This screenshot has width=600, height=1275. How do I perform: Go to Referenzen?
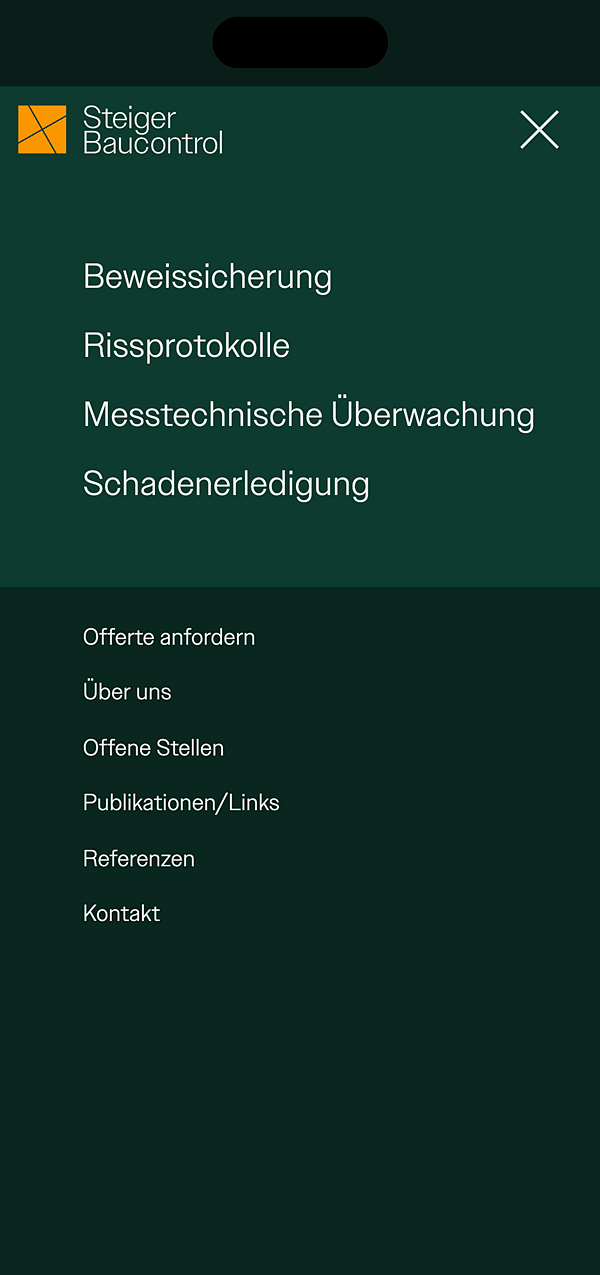pyautogui.click(x=139, y=859)
